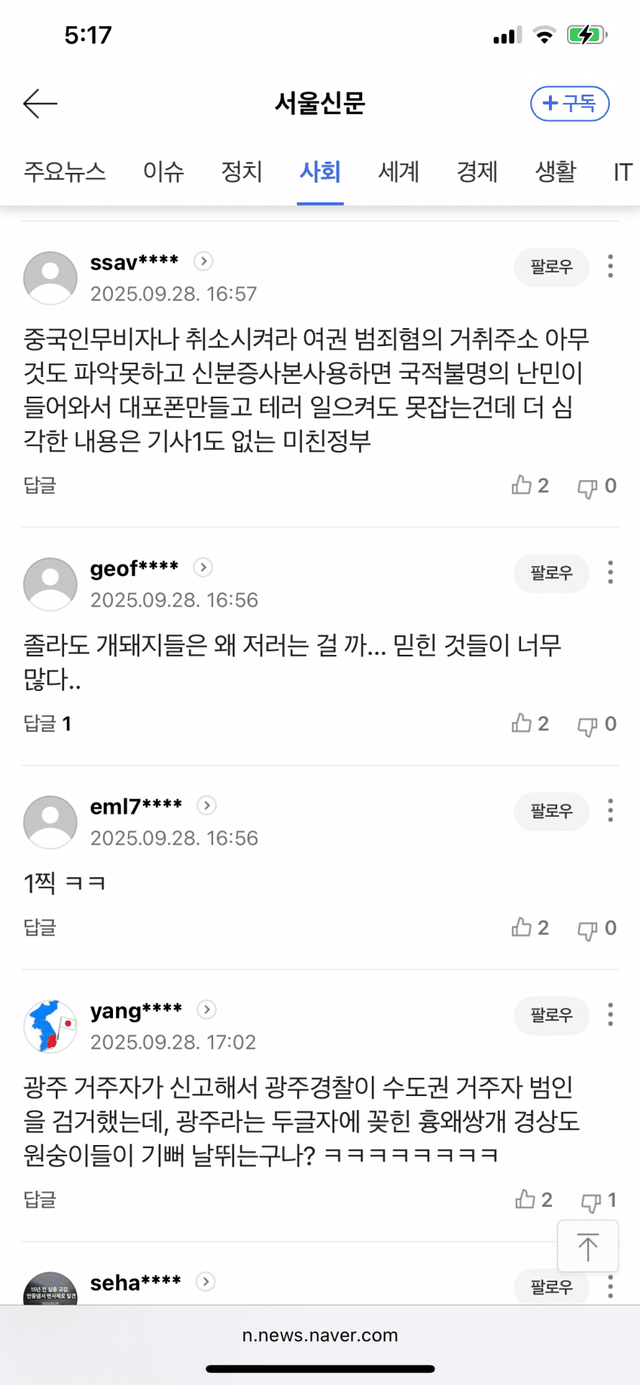Switch to the 주요뉴스 tab

(64, 171)
